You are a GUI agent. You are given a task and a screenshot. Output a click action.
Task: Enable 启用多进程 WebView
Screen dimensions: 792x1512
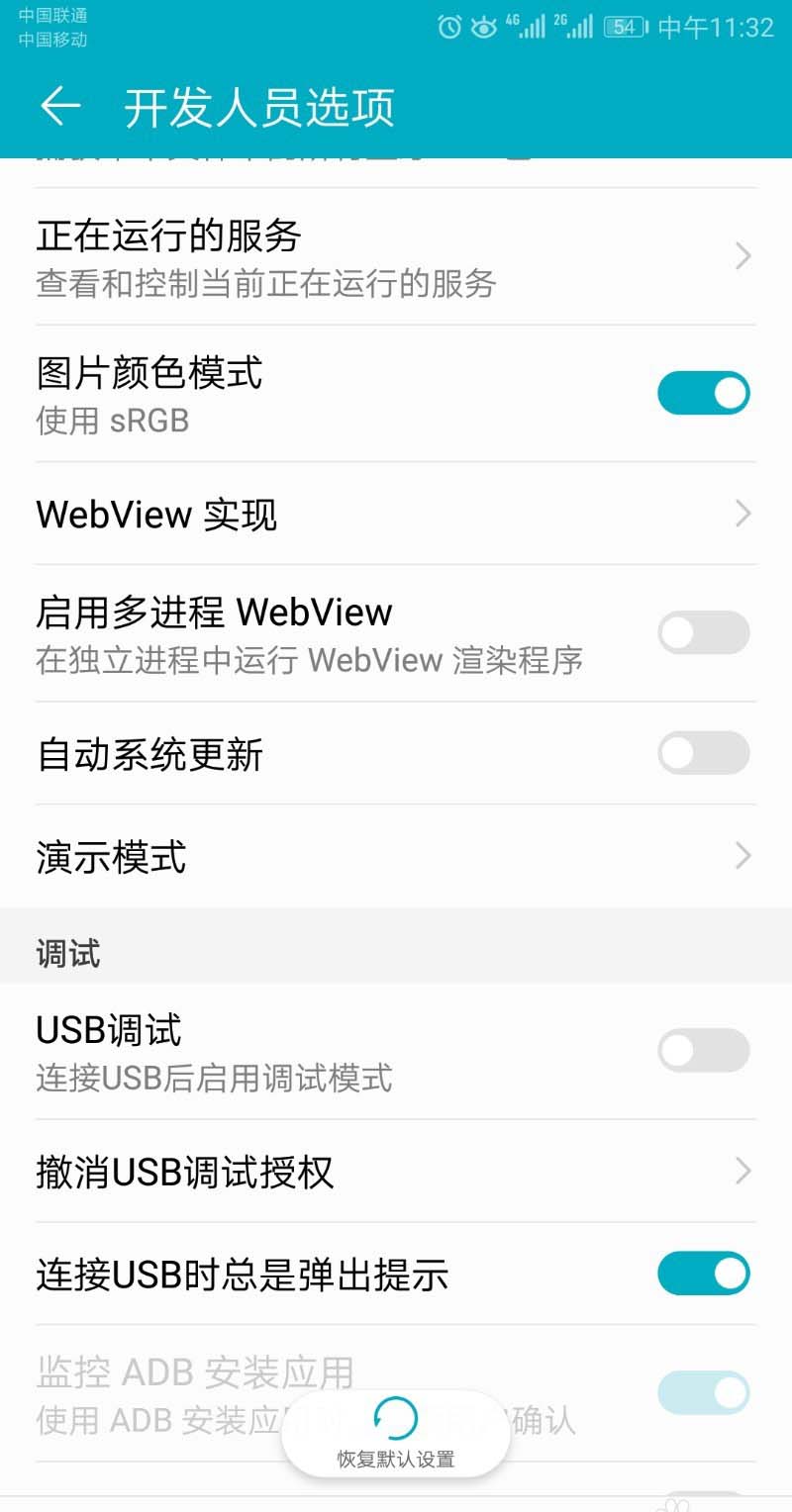click(703, 632)
